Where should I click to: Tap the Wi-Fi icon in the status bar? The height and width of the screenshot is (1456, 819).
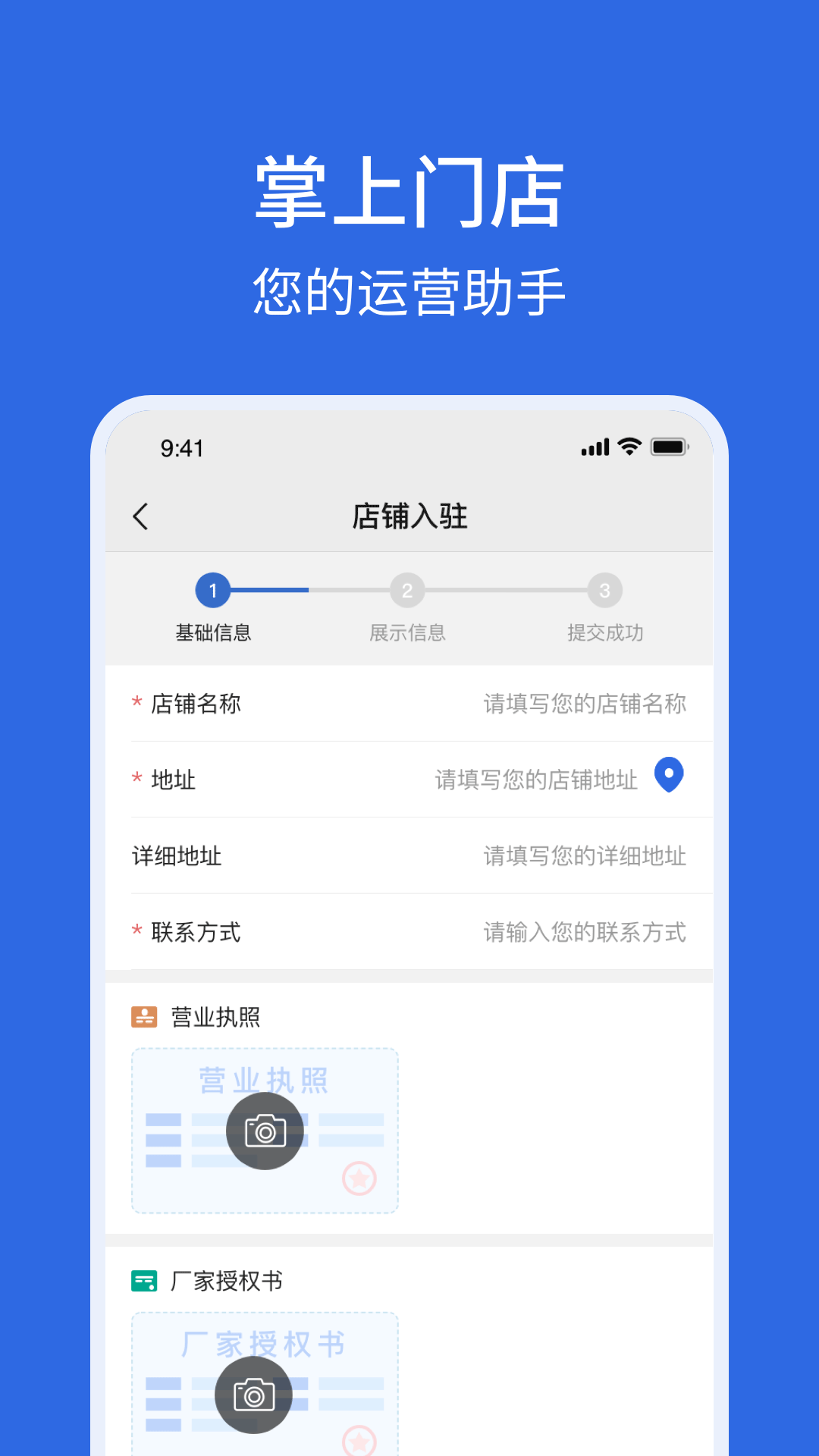629,447
